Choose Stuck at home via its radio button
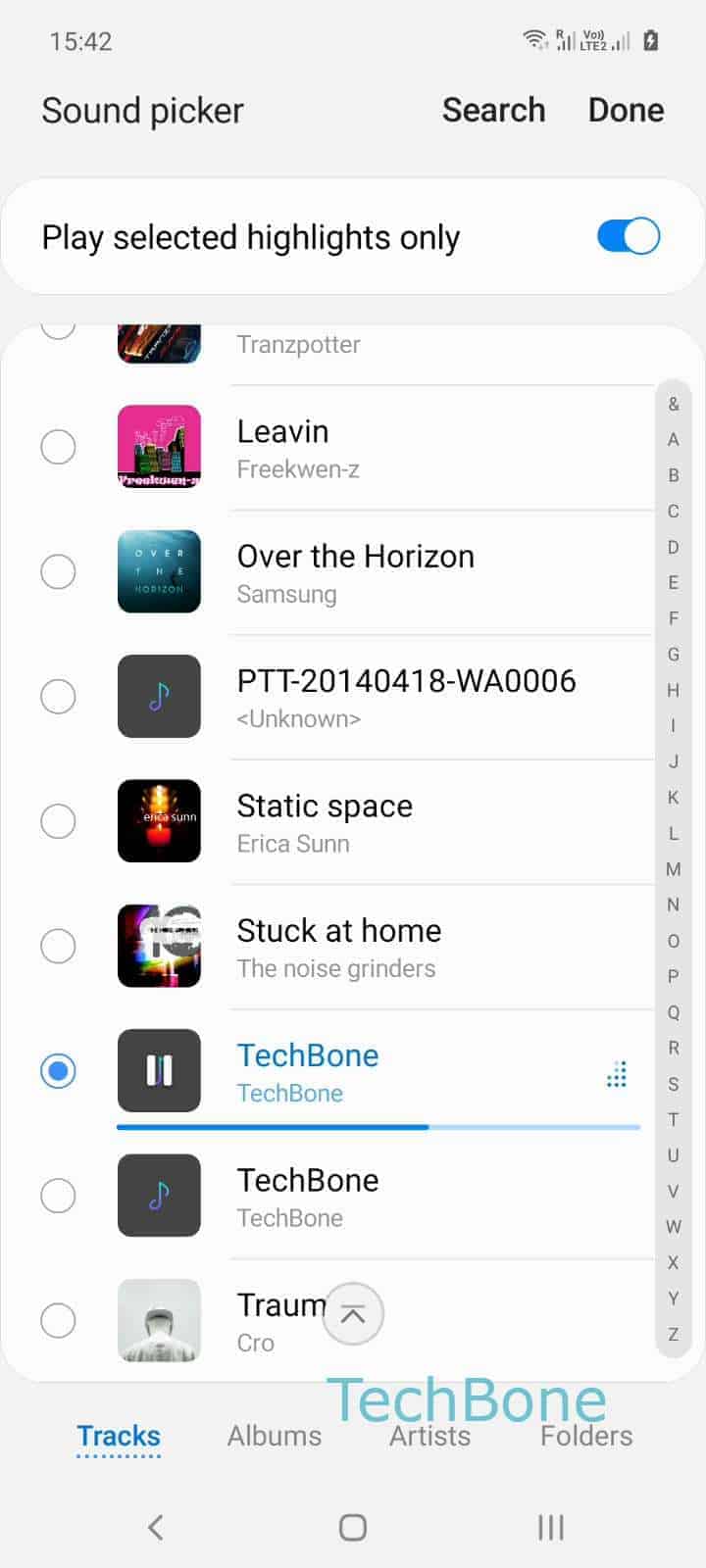706x1568 pixels. (x=58, y=947)
